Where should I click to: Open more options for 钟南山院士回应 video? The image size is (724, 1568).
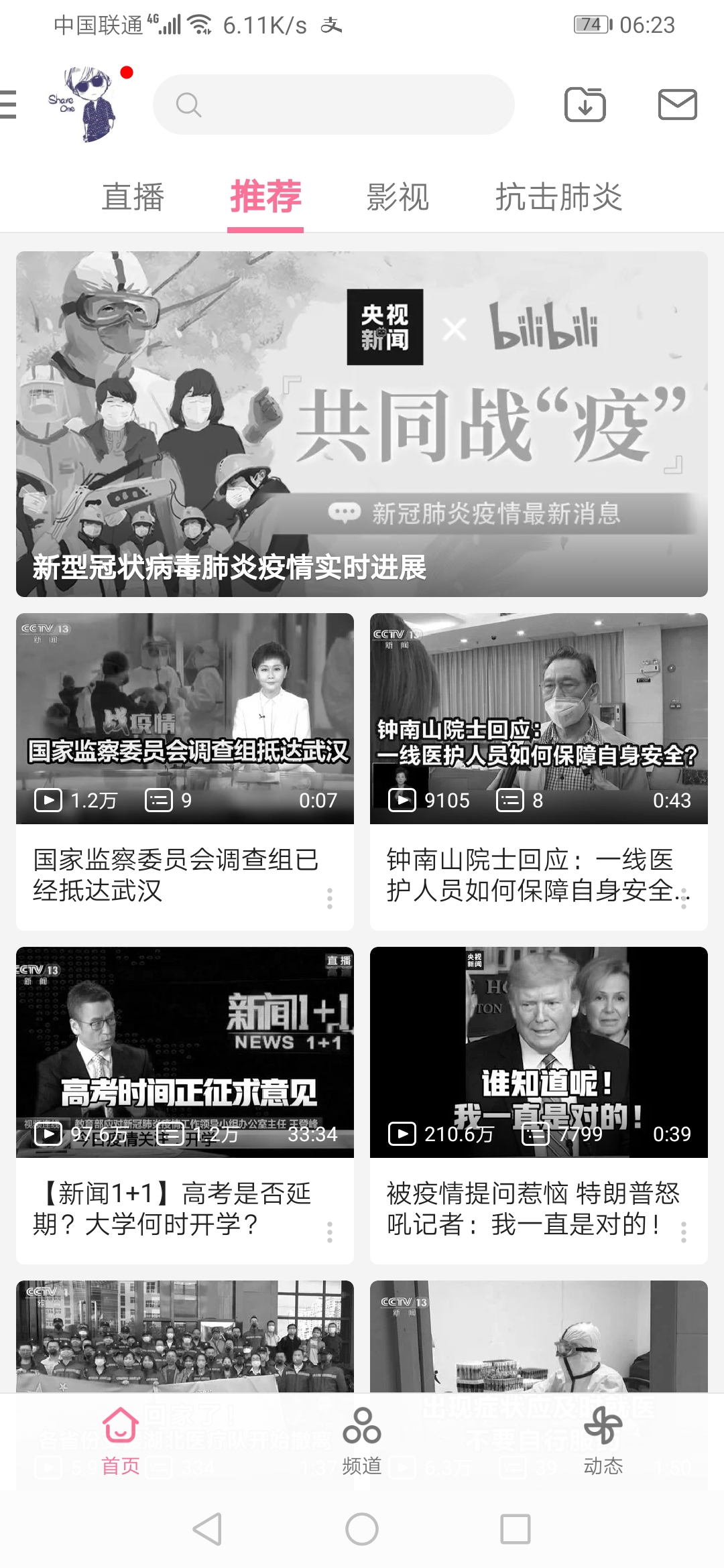(684, 898)
